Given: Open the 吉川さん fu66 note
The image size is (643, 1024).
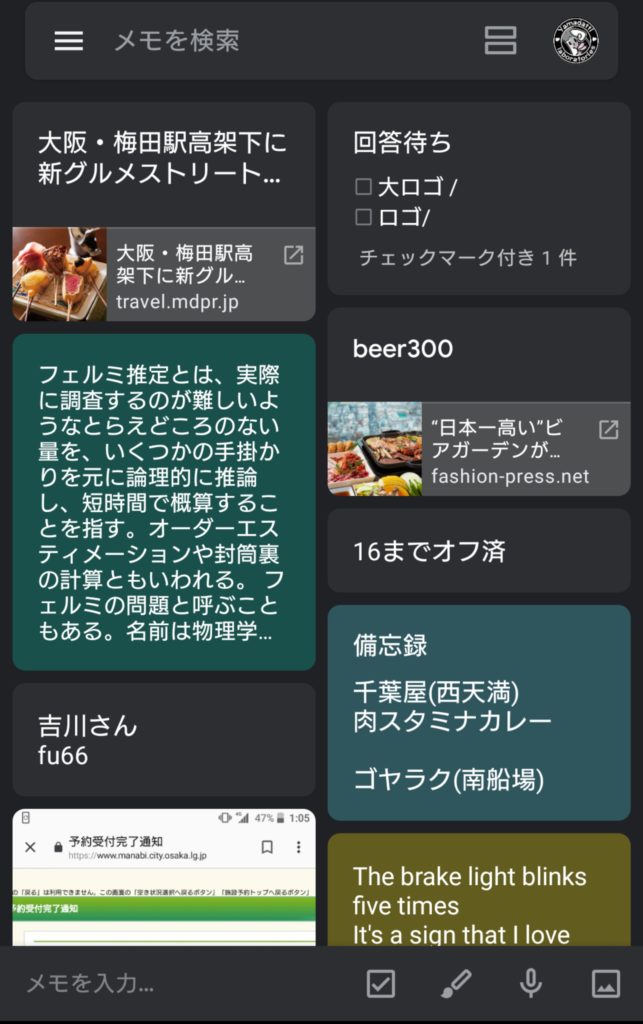Looking at the screenshot, I should click(163, 740).
